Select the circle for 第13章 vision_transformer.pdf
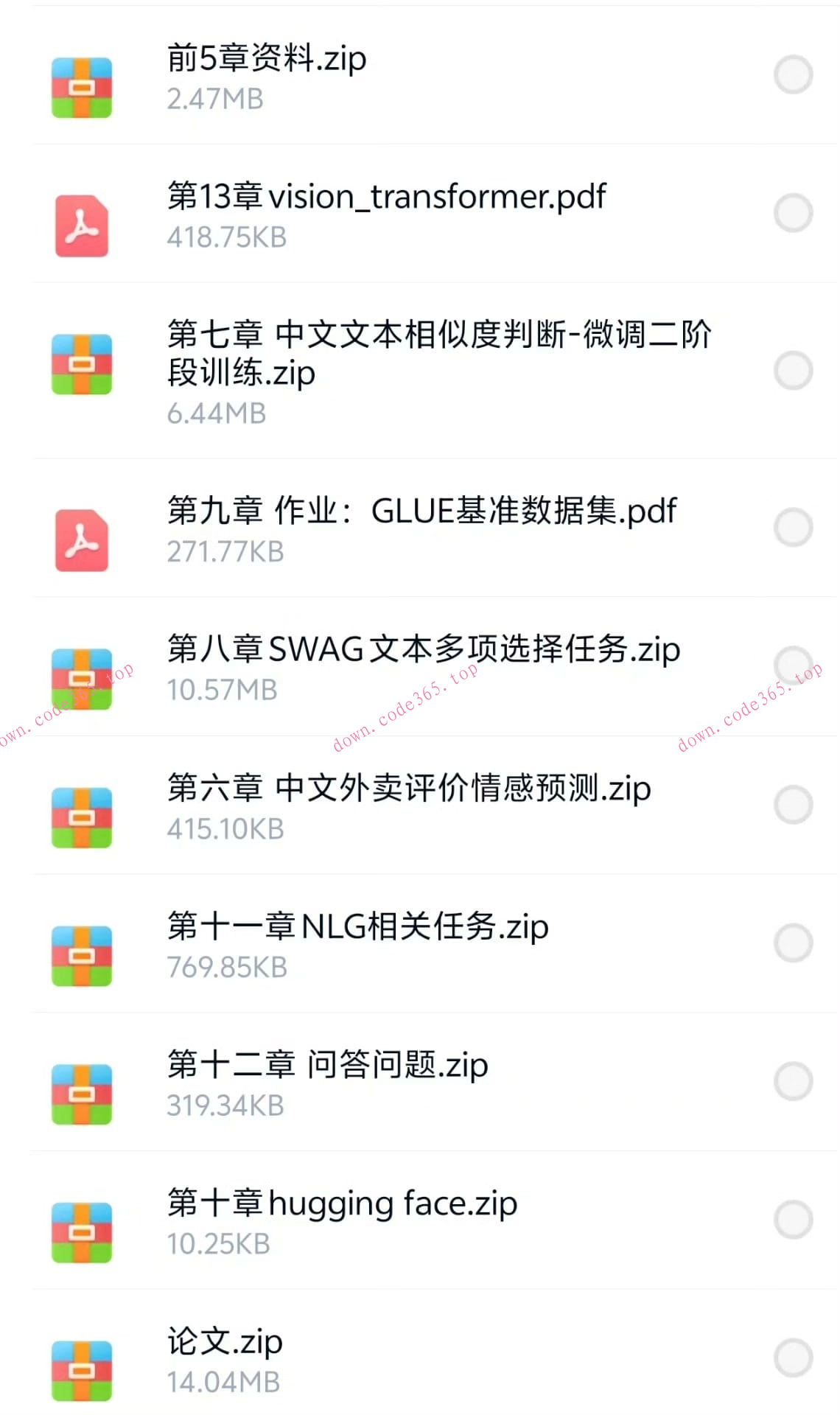The width and height of the screenshot is (840, 1415). coord(792,214)
